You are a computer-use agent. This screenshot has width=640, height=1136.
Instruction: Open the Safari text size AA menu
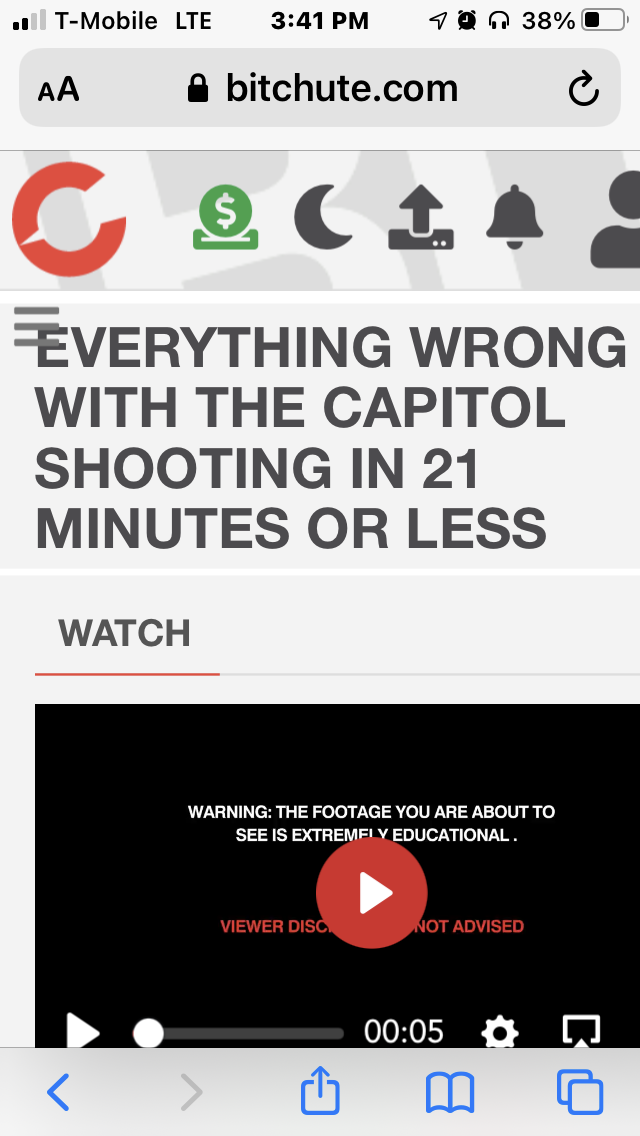pos(58,90)
